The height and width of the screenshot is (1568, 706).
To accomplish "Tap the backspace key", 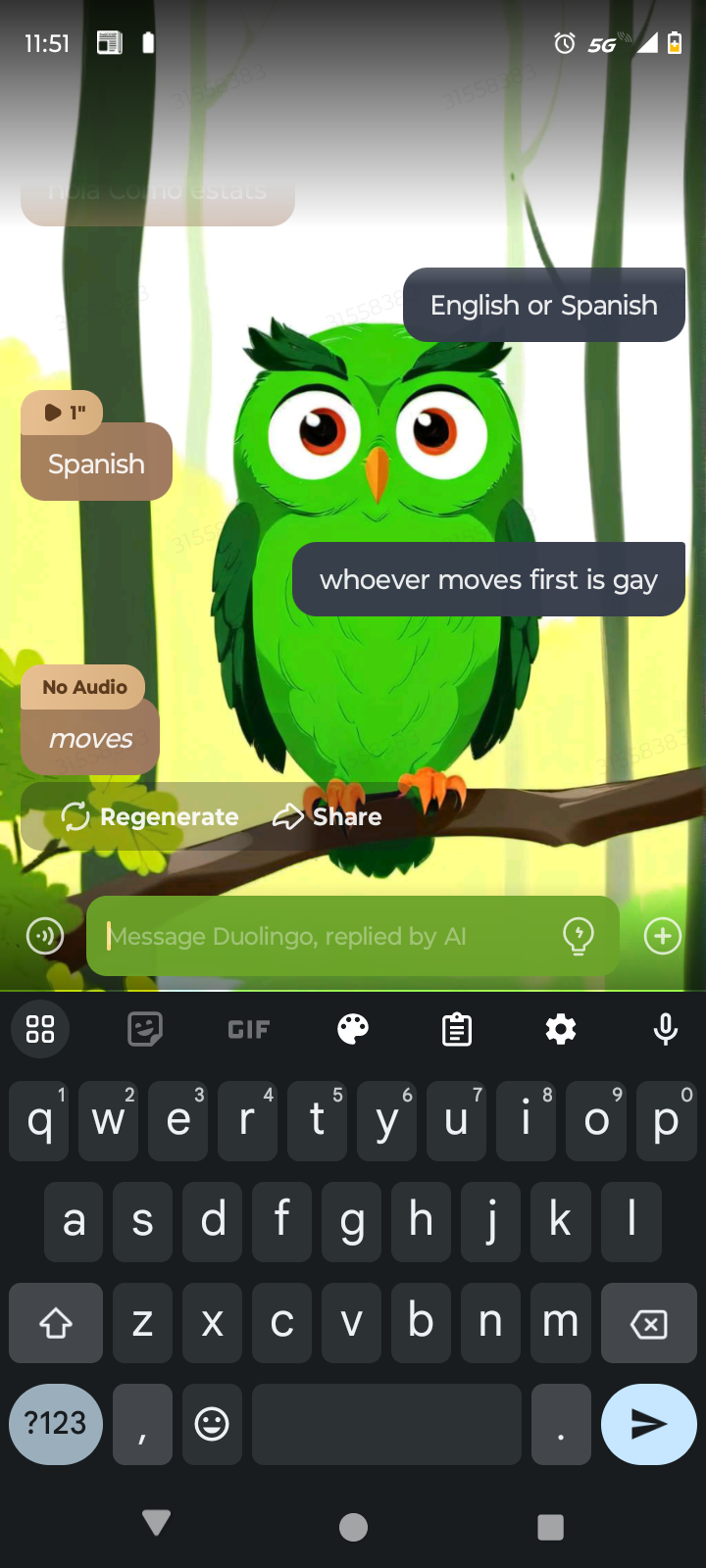I will click(648, 1323).
